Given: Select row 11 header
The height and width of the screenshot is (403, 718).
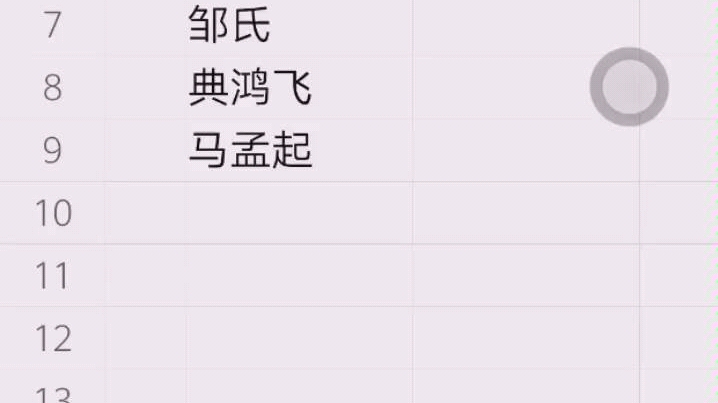Looking at the screenshot, I should (x=52, y=275).
